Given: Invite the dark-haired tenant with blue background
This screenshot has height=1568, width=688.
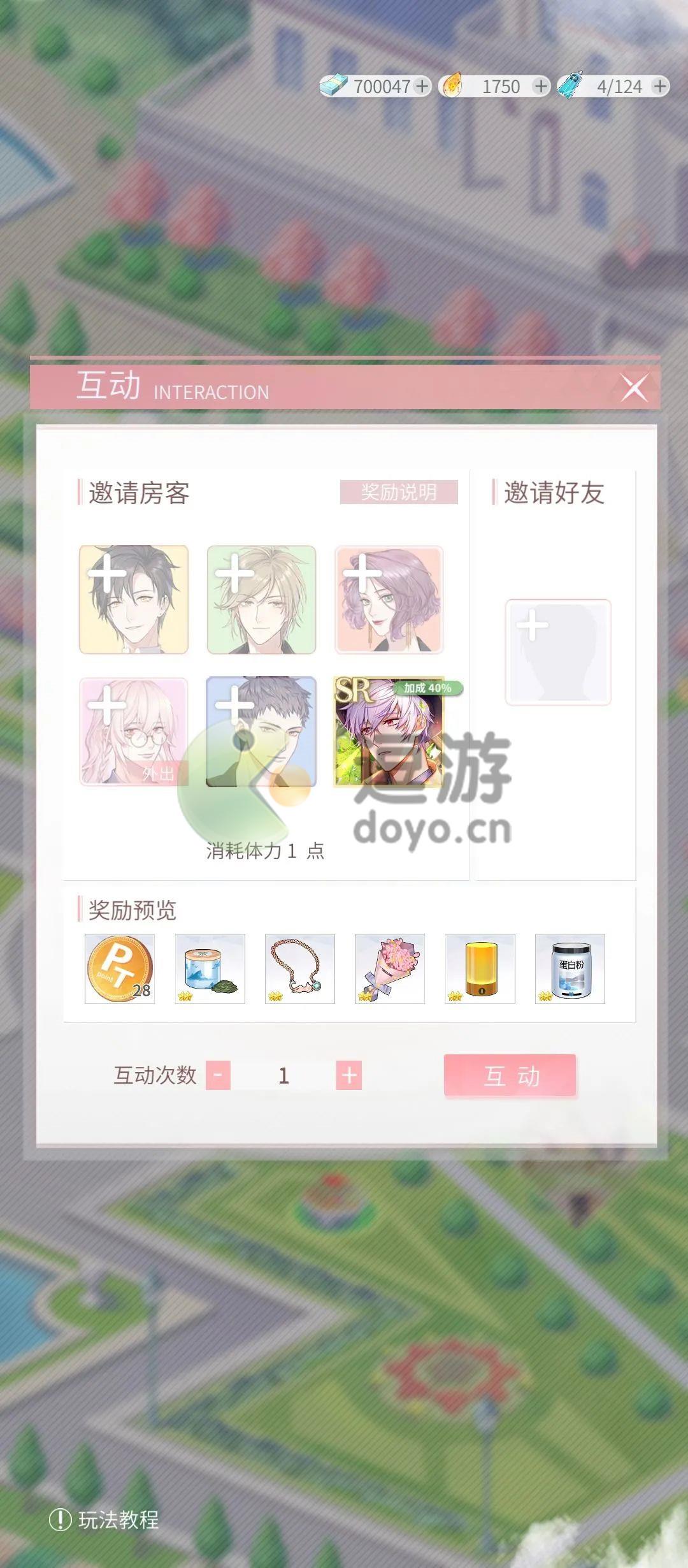Looking at the screenshot, I should click(x=261, y=731).
